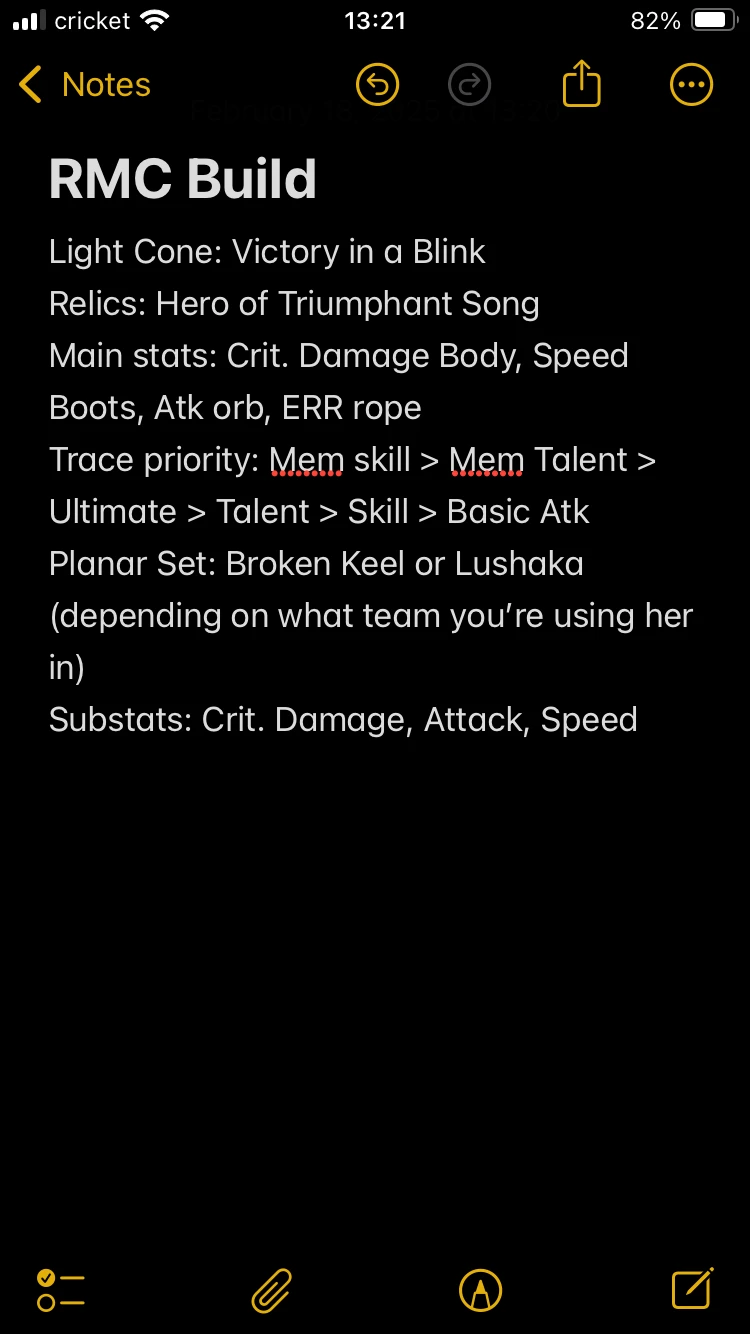Tap the compose new note icon
Screen dimensions: 750x1334
point(691,1289)
